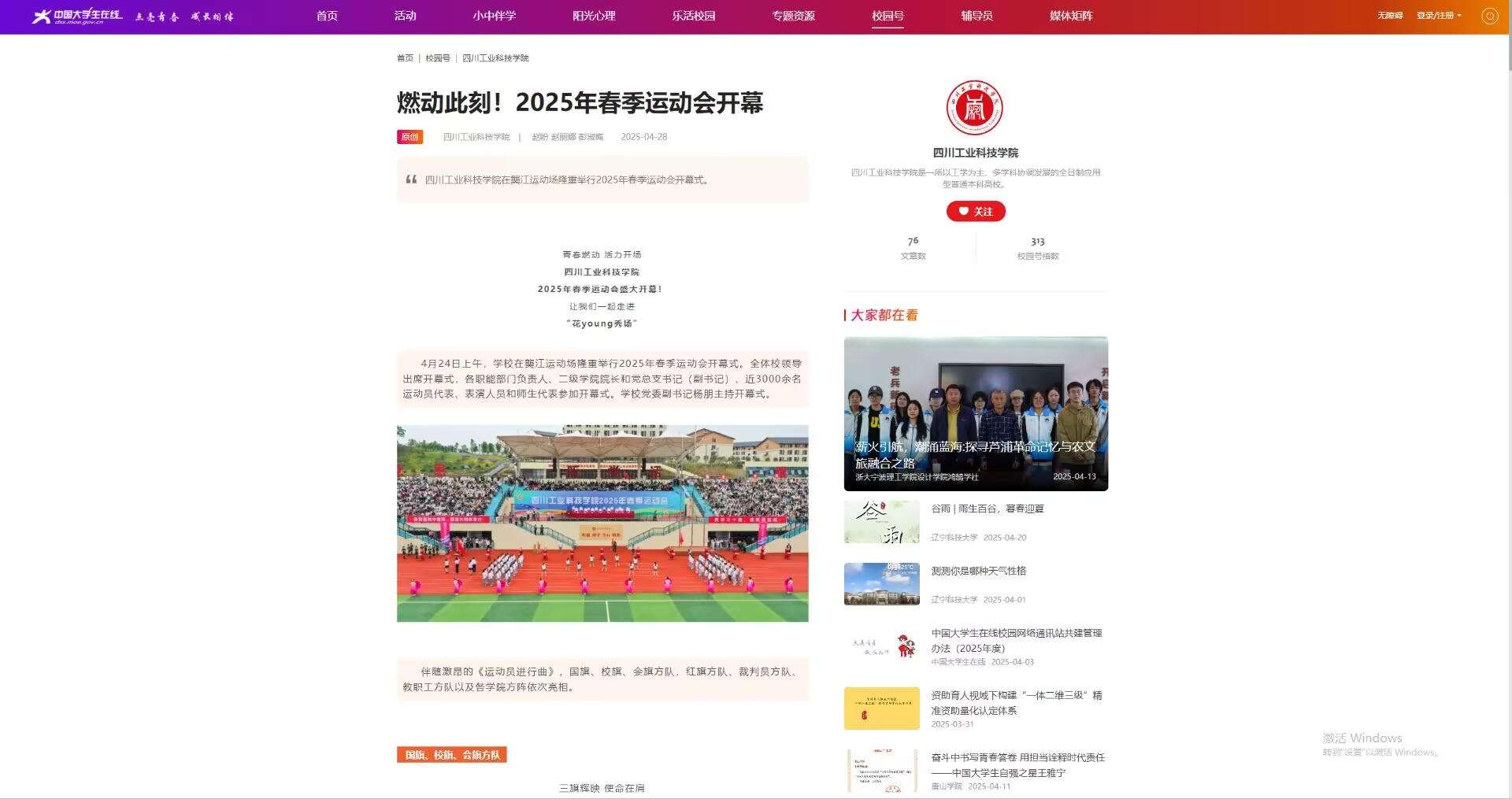Open 校园网络通讯站共建管理办法 article
This screenshot has width=1512, height=799.
[1016, 640]
